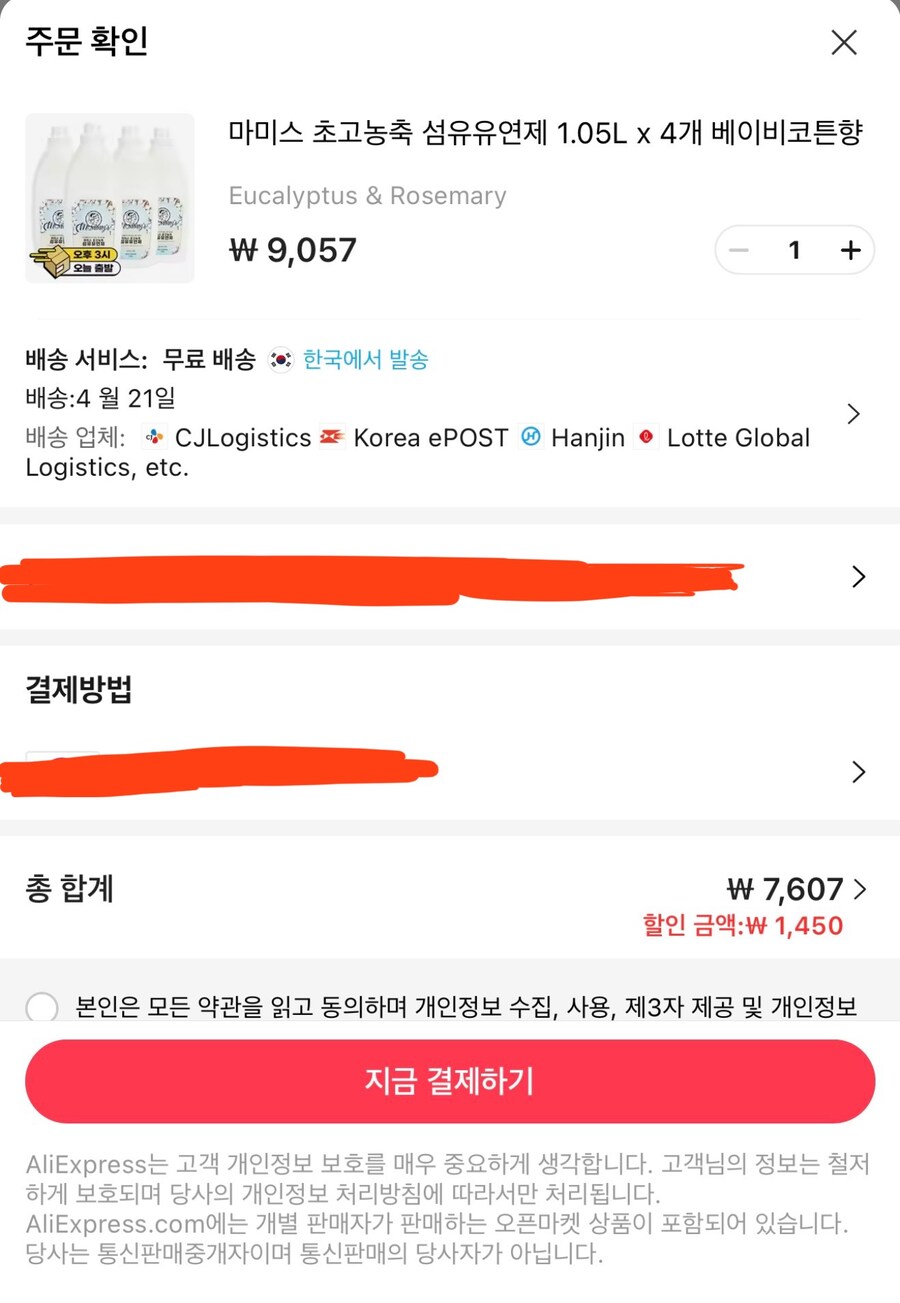Close the 주문 확인 order panel
900x1303 pixels.
coord(843,42)
